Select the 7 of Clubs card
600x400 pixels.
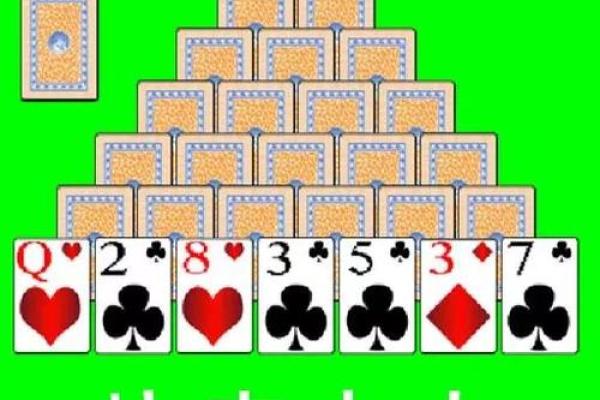pyautogui.click(x=539, y=295)
